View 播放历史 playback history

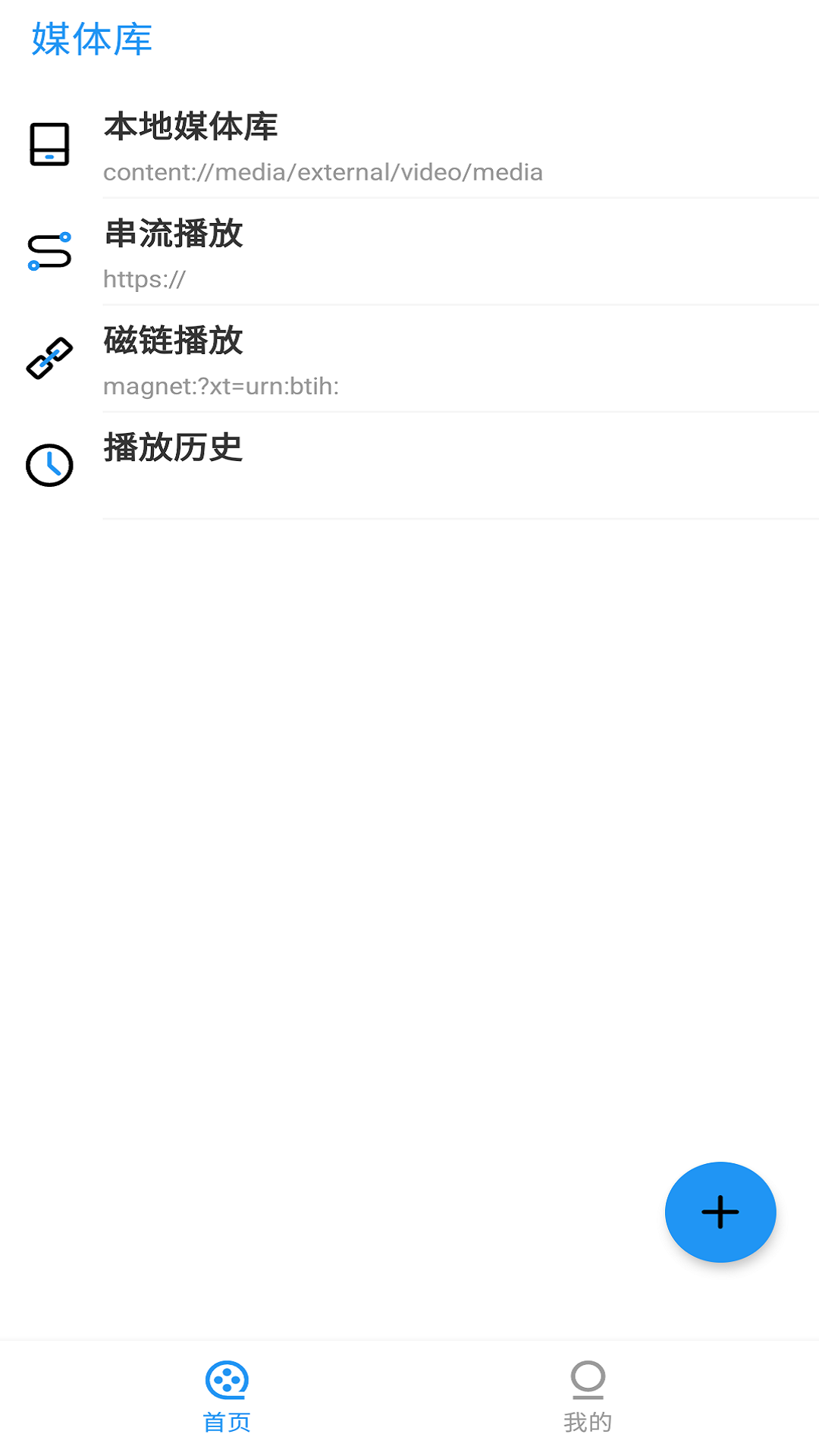[409, 466]
